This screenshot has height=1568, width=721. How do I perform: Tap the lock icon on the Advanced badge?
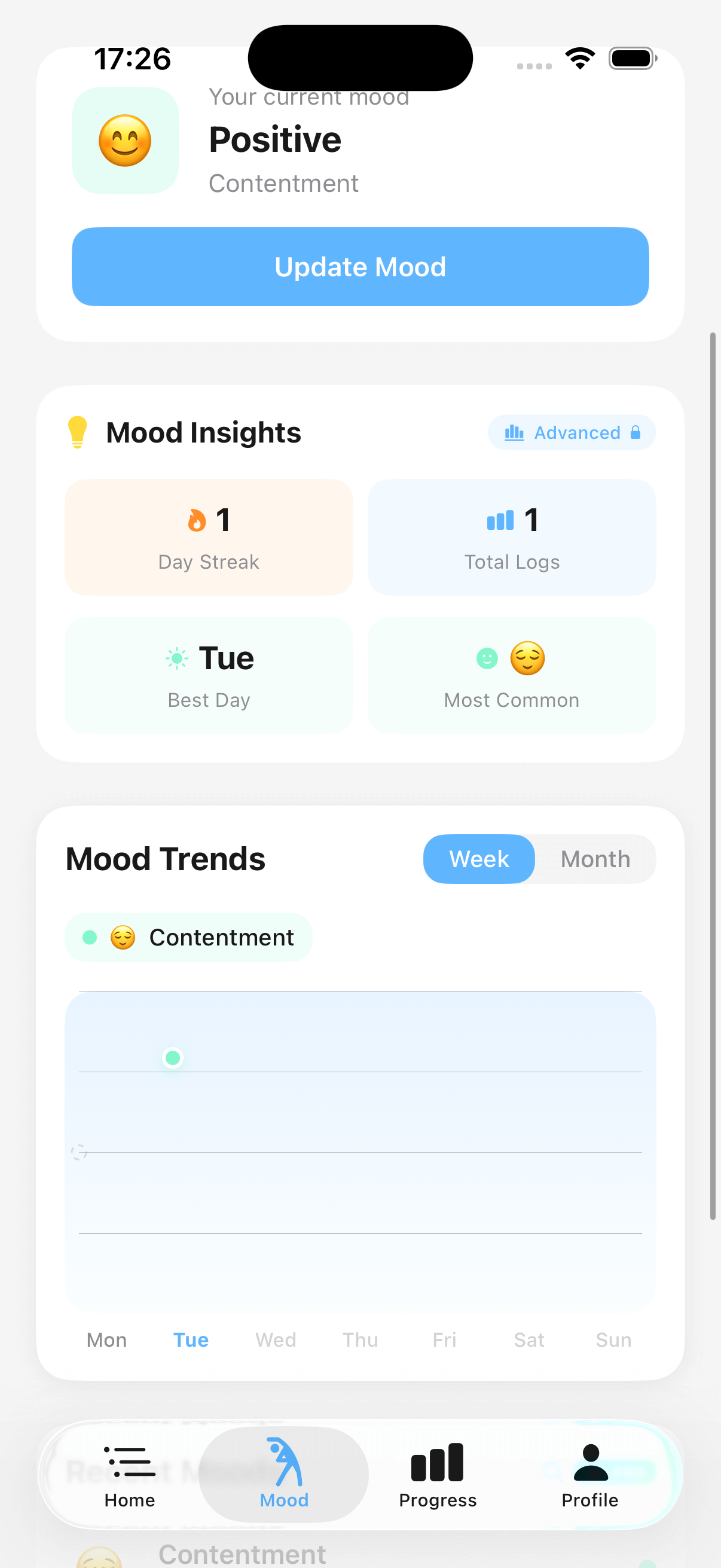pos(636,432)
